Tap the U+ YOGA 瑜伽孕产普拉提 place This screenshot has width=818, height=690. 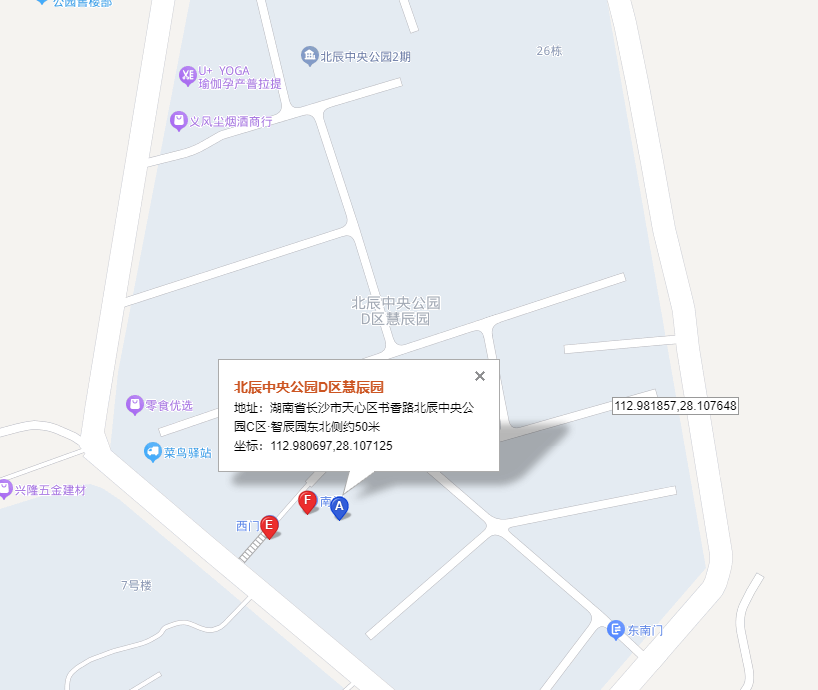[187, 76]
